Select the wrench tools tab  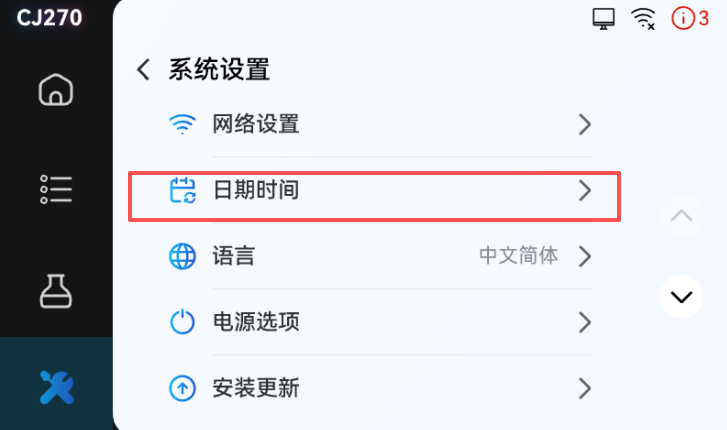[x=56, y=386]
